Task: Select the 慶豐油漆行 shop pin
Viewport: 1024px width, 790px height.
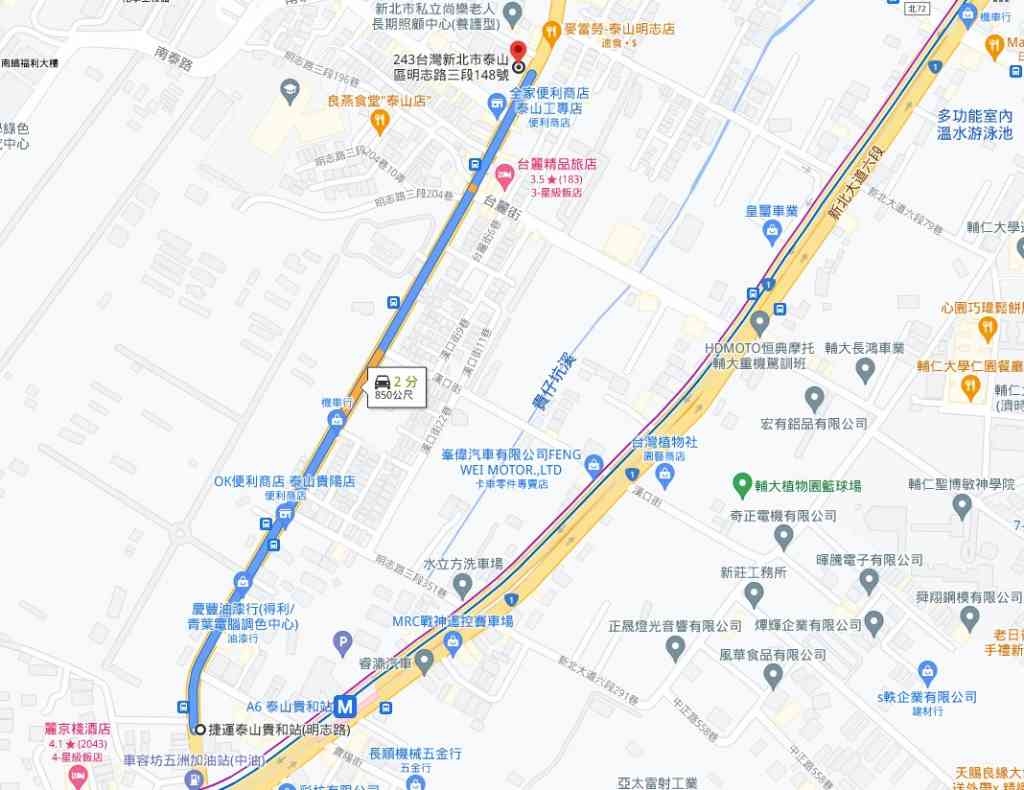Action: coord(241,582)
